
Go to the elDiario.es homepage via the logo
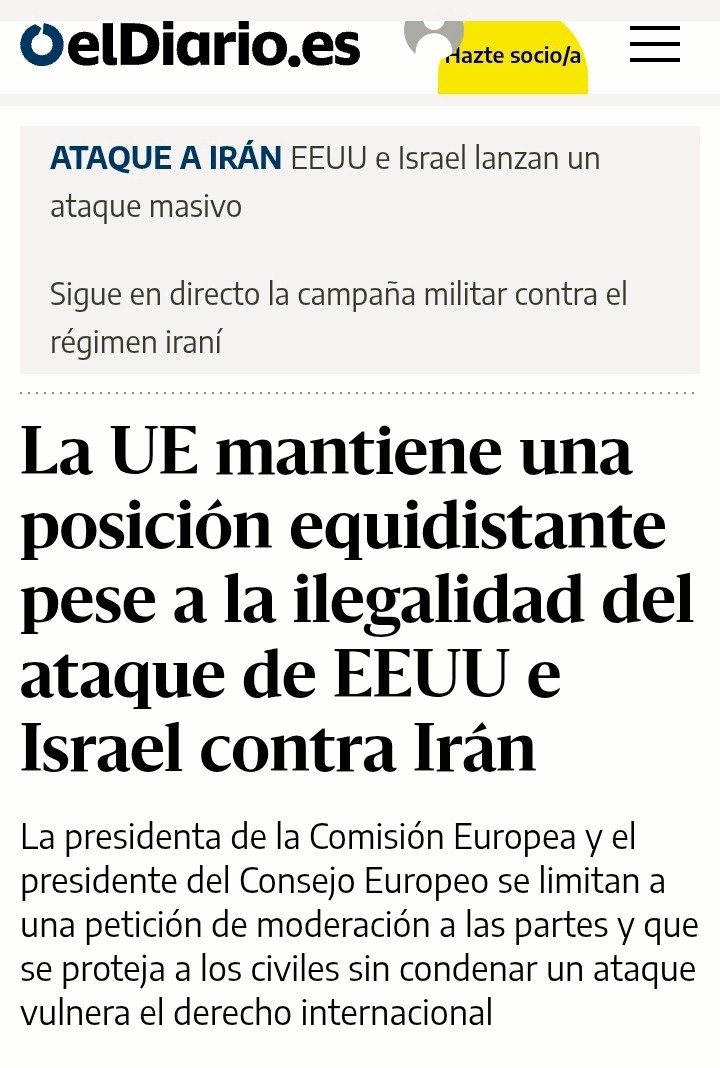click(190, 46)
